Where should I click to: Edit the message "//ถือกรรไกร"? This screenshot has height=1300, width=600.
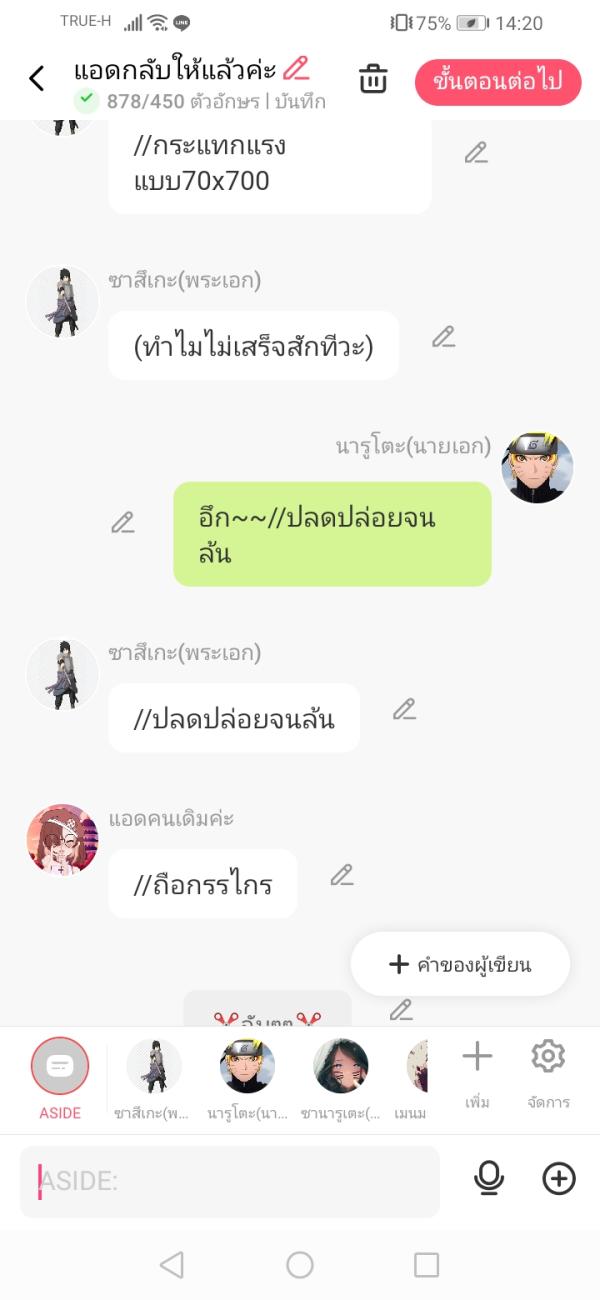pos(342,875)
